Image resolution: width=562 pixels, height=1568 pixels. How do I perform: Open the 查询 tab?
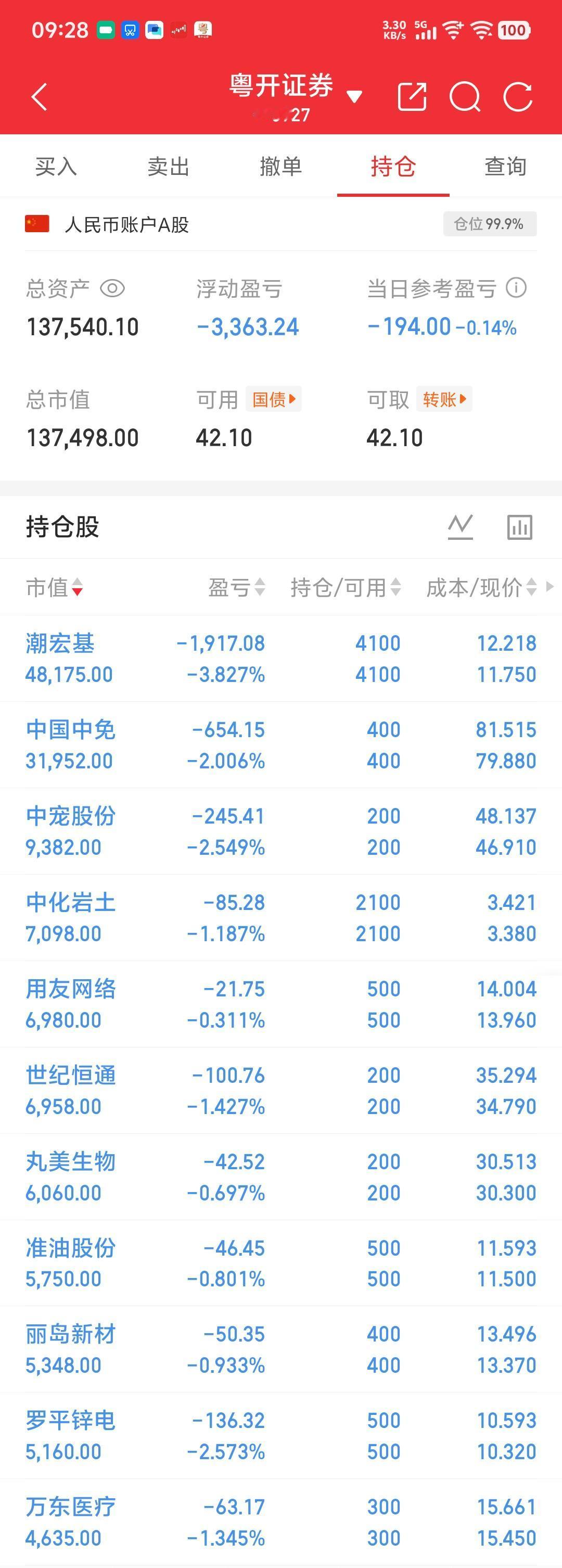(505, 166)
